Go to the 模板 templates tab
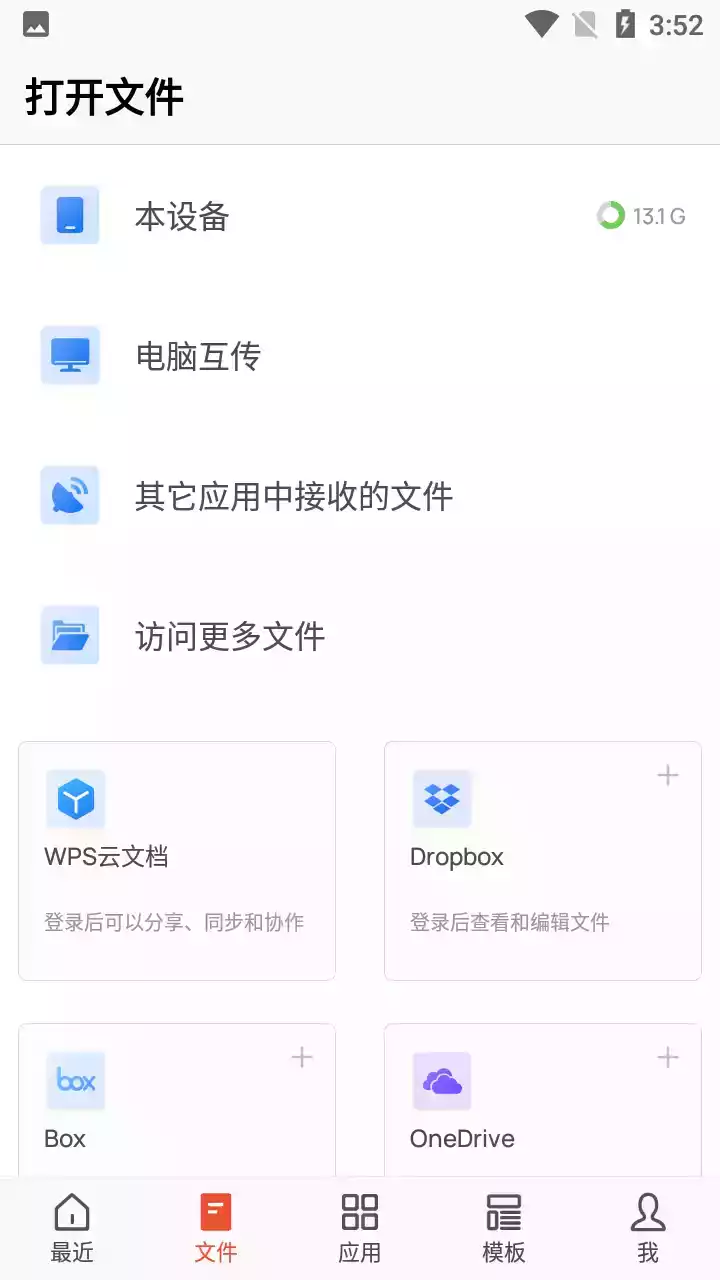Image resolution: width=720 pixels, height=1280 pixels. (504, 1227)
